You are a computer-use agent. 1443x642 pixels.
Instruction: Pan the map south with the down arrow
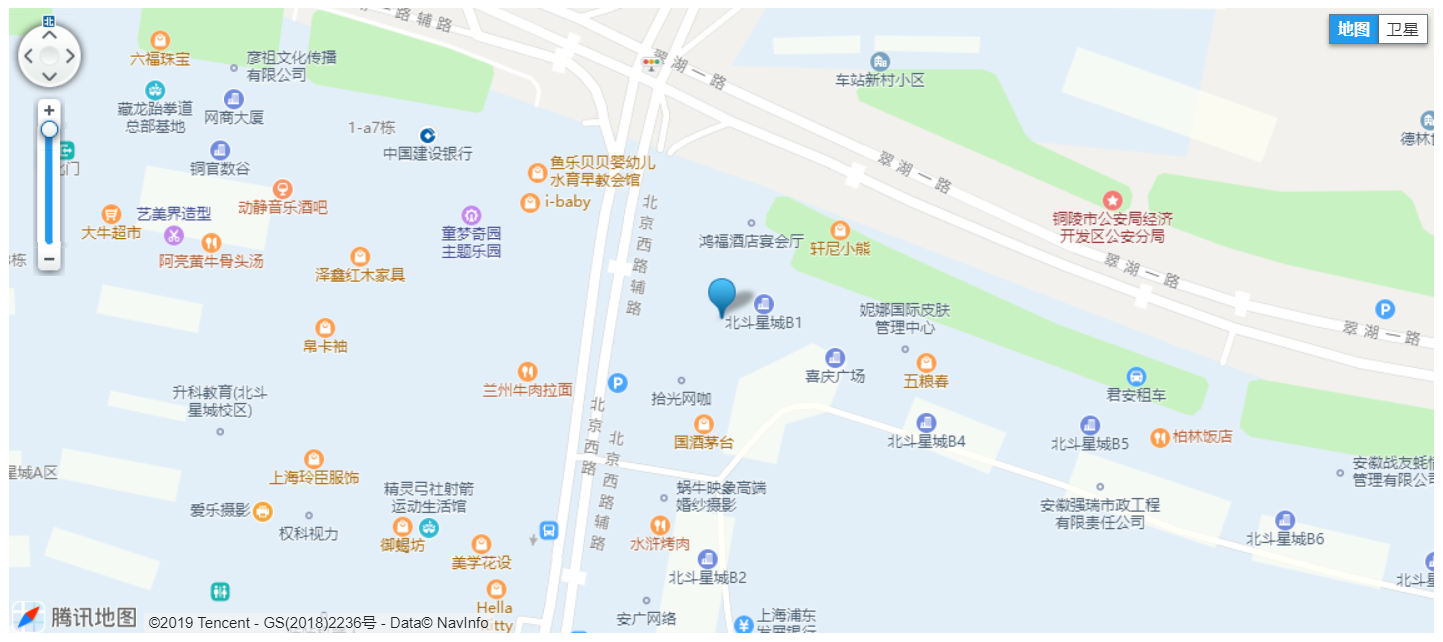click(49, 75)
